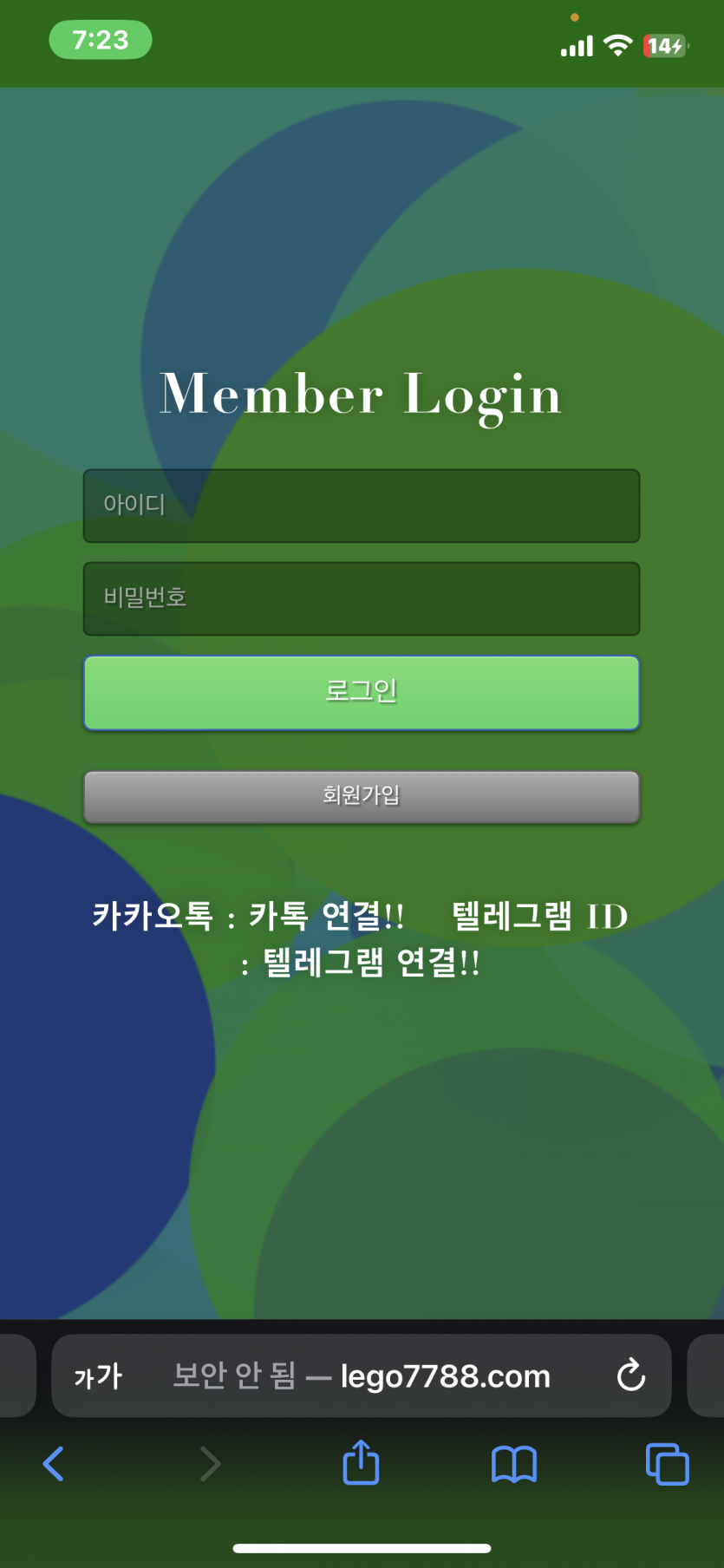Screen dimensions: 724x1568
Task: Reload the page
Action: [x=630, y=1375]
